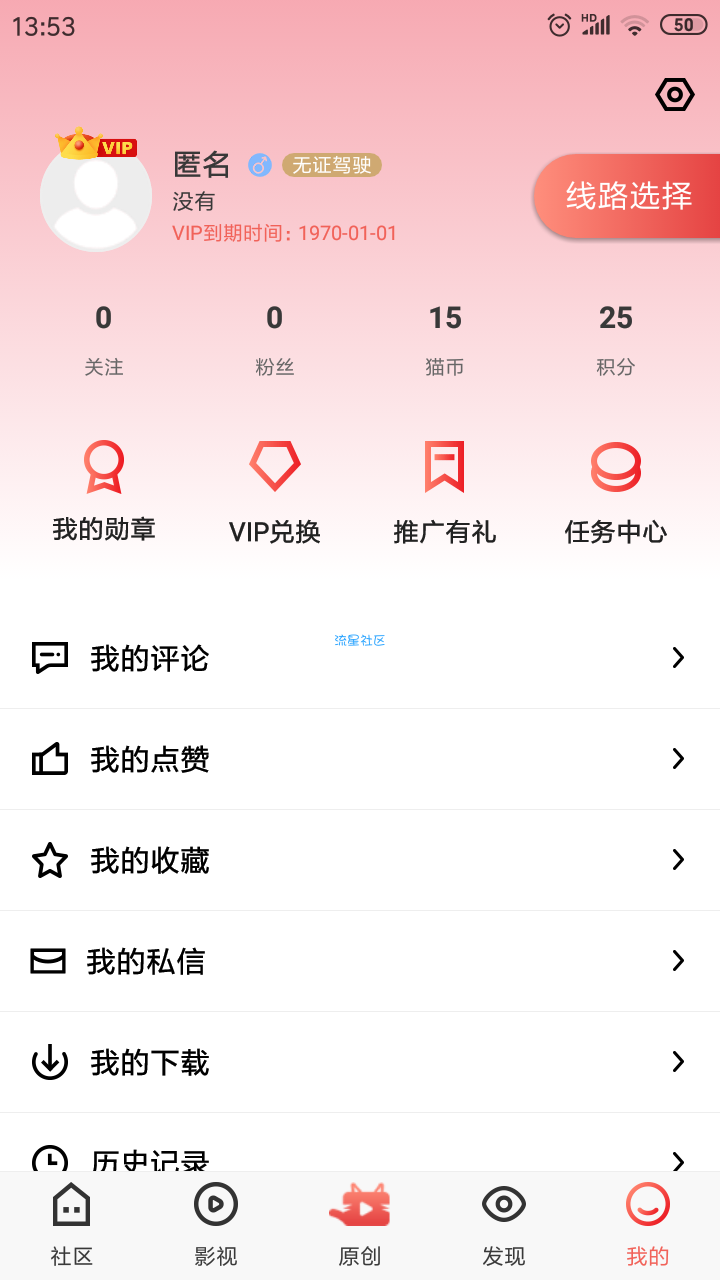720x1280 pixels.
Task: Open VIP兑换 redemption
Action: pos(274,492)
